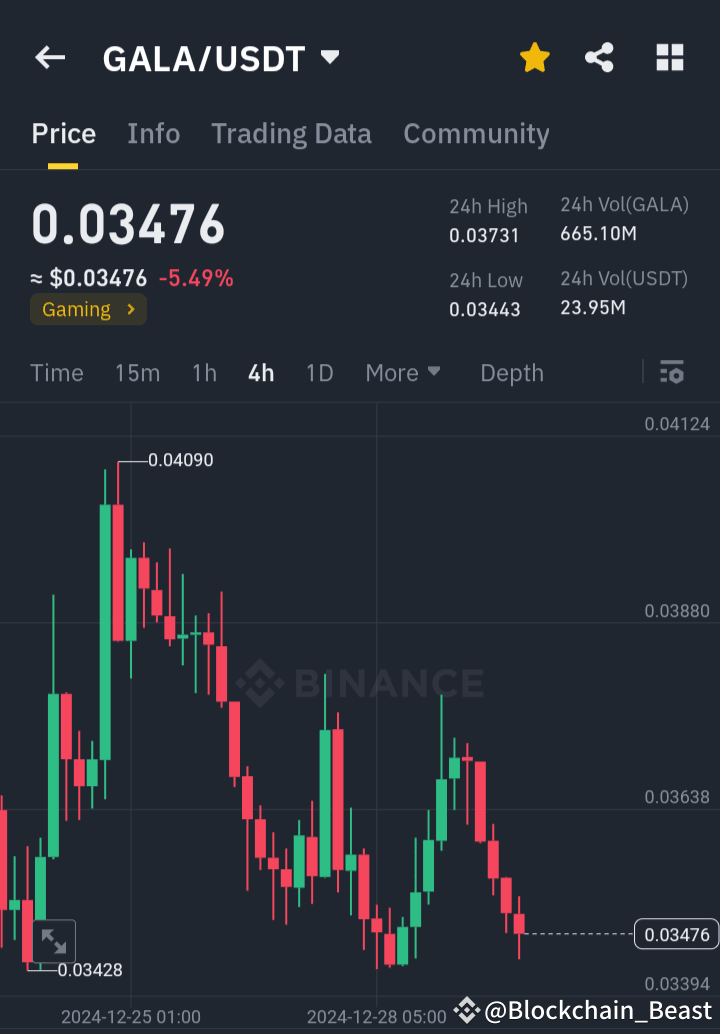Switch to the Trading Data tab
The image size is (720, 1034).
pos(291,133)
